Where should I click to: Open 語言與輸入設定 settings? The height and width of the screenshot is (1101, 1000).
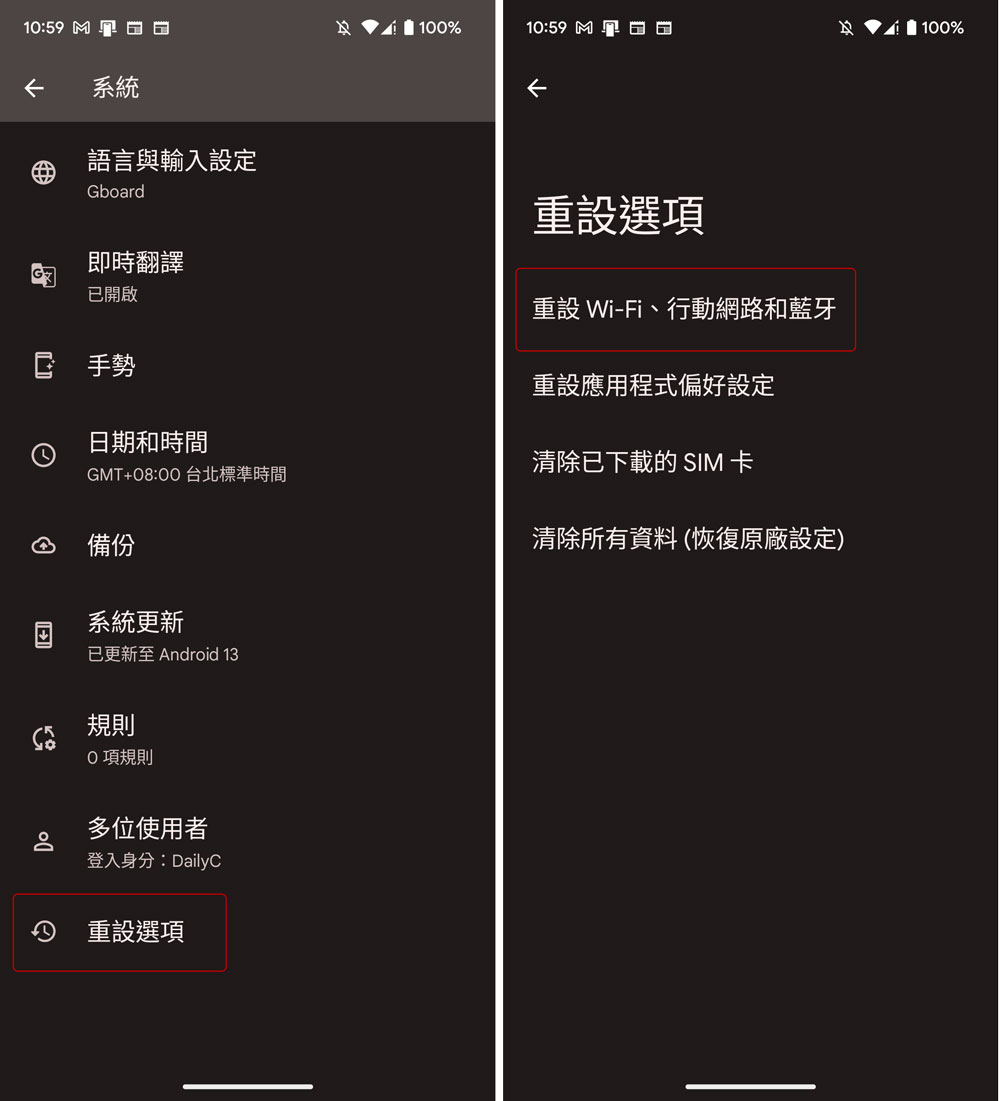click(x=172, y=173)
